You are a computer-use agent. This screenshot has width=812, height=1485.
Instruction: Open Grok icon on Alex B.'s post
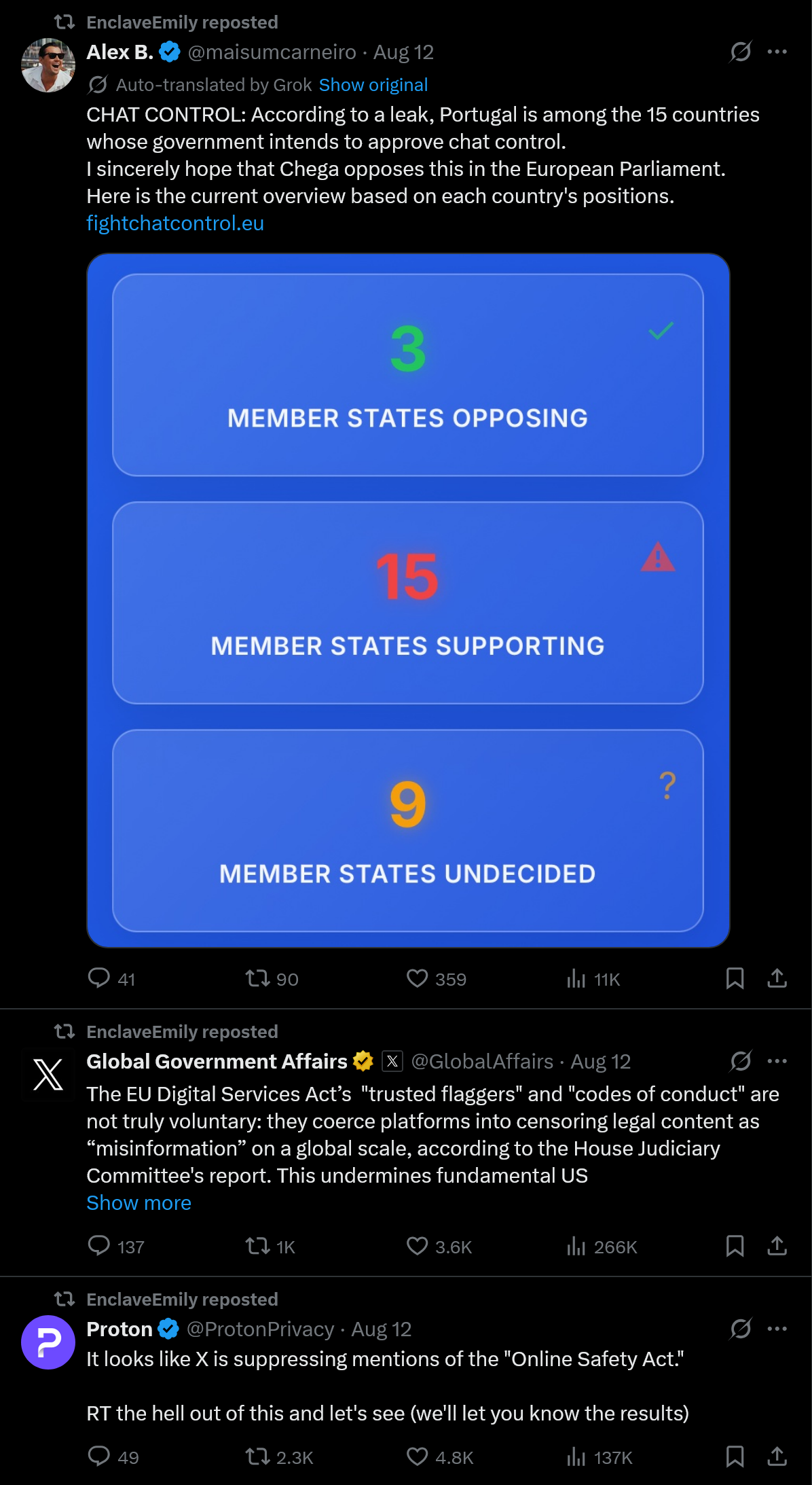pos(741,52)
